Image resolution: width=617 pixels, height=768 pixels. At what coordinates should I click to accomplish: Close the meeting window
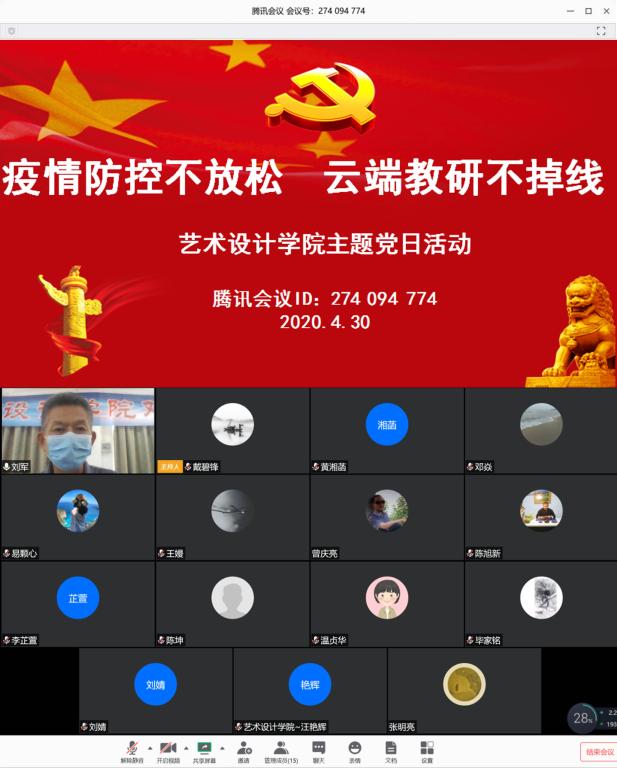(604, 10)
